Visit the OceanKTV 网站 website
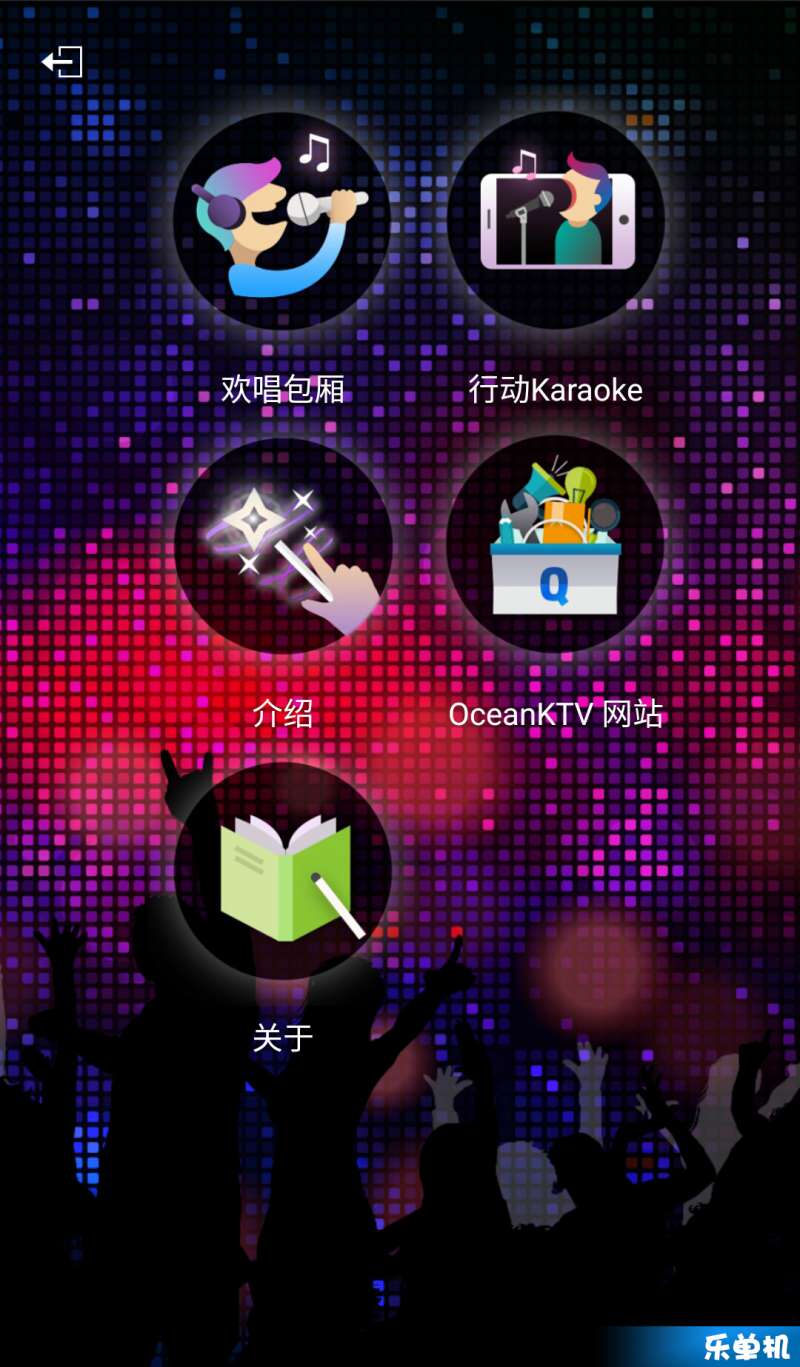The width and height of the screenshot is (800, 1367). click(x=556, y=546)
